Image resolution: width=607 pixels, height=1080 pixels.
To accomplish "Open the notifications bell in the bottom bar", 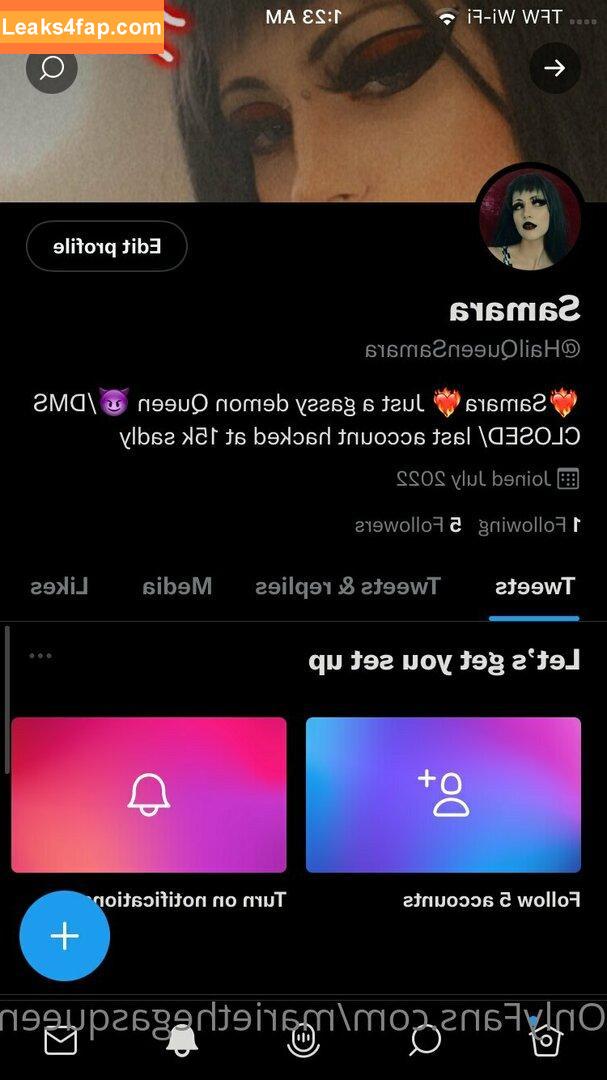I will coord(182,1040).
